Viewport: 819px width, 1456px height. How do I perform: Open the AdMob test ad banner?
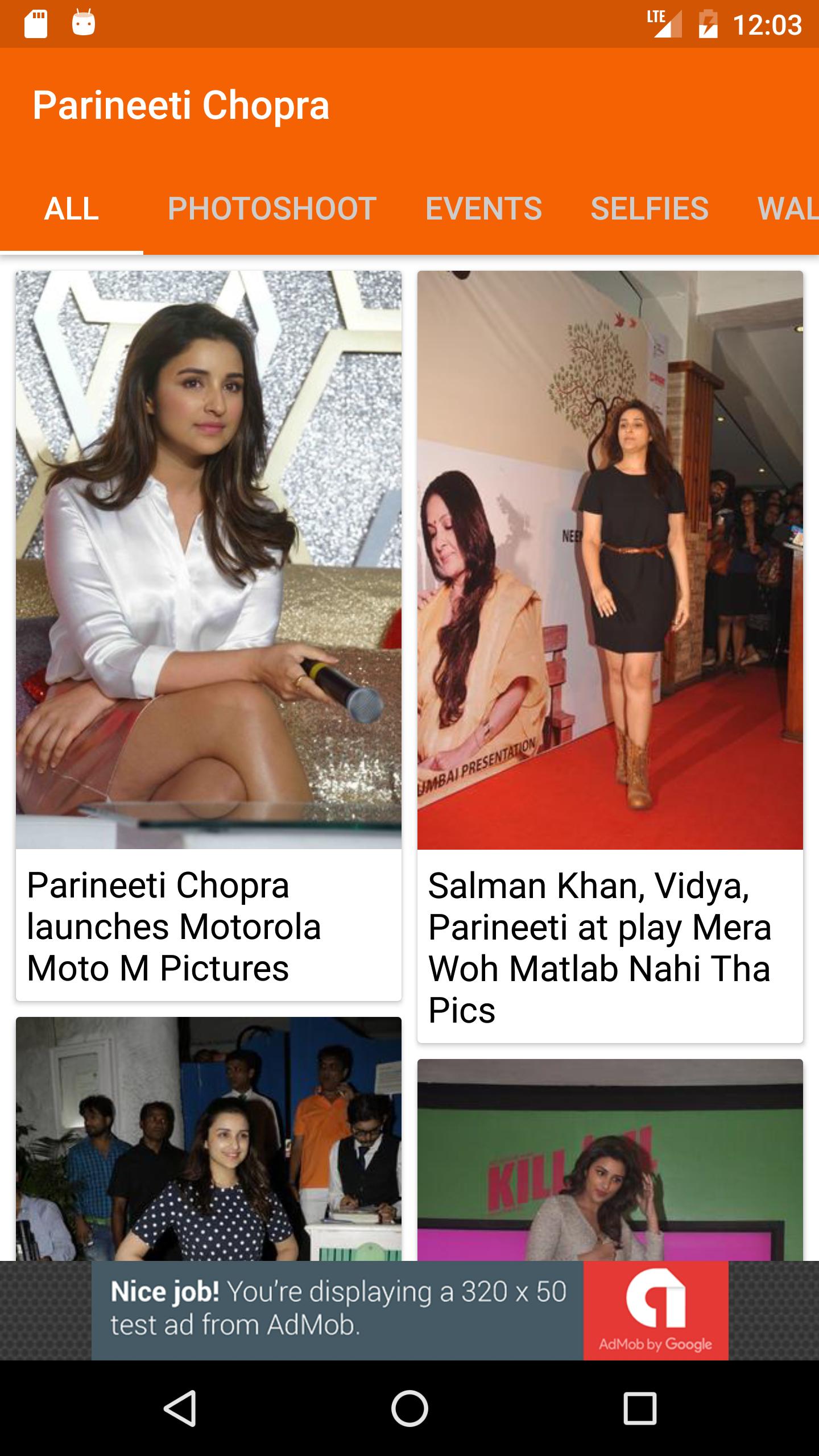click(409, 1311)
